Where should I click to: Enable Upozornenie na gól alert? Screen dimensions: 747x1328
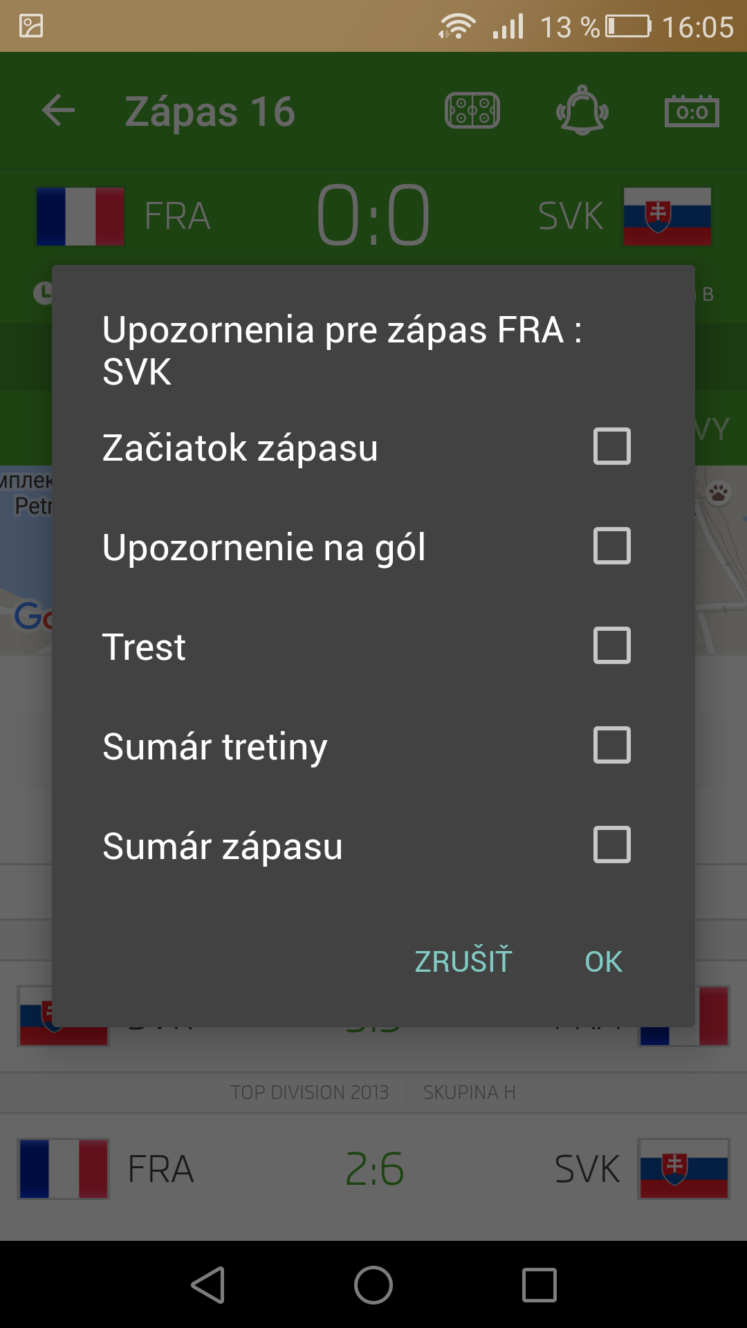[x=611, y=546]
